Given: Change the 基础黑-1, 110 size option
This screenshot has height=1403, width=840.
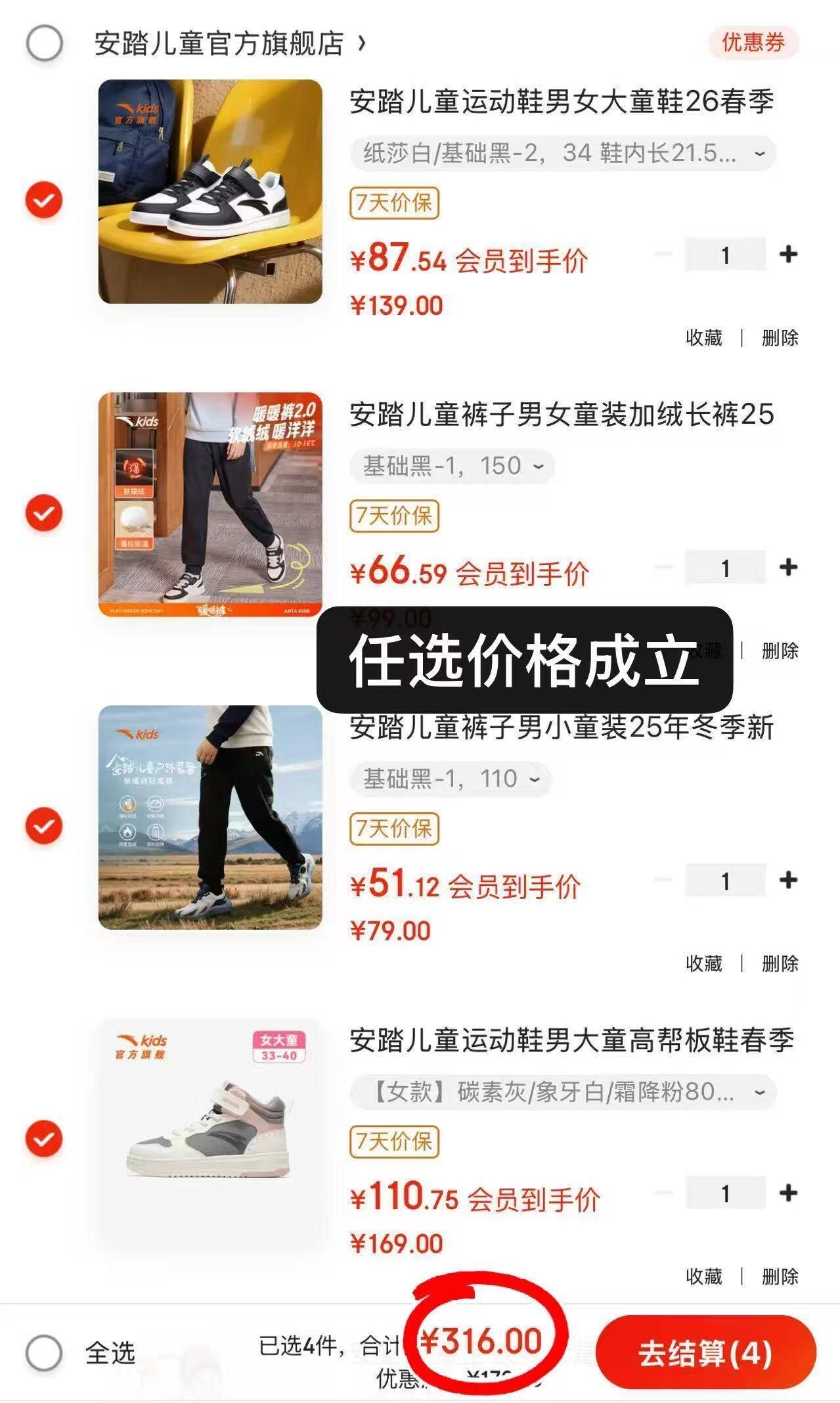Looking at the screenshot, I should pyautogui.click(x=451, y=779).
